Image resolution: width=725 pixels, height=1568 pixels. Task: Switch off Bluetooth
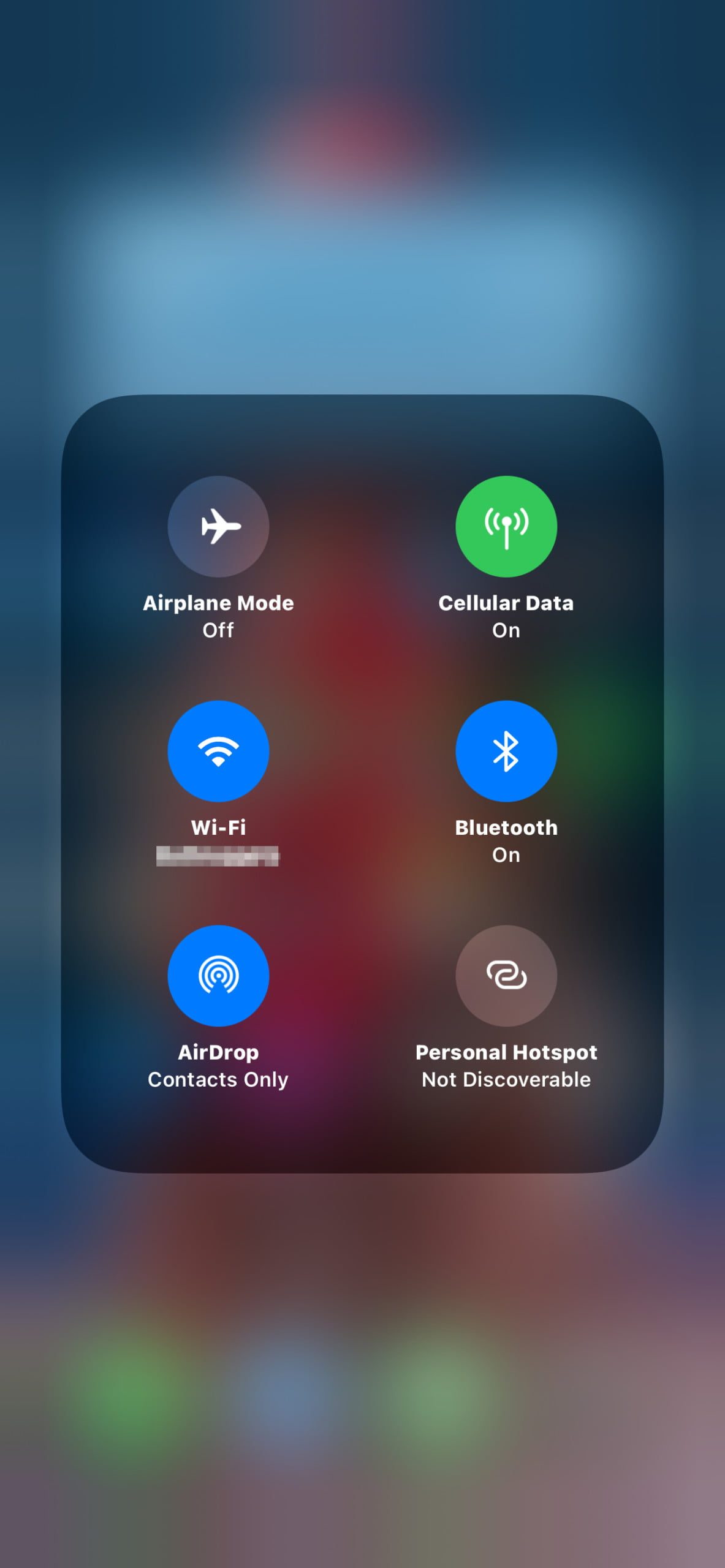click(x=506, y=751)
